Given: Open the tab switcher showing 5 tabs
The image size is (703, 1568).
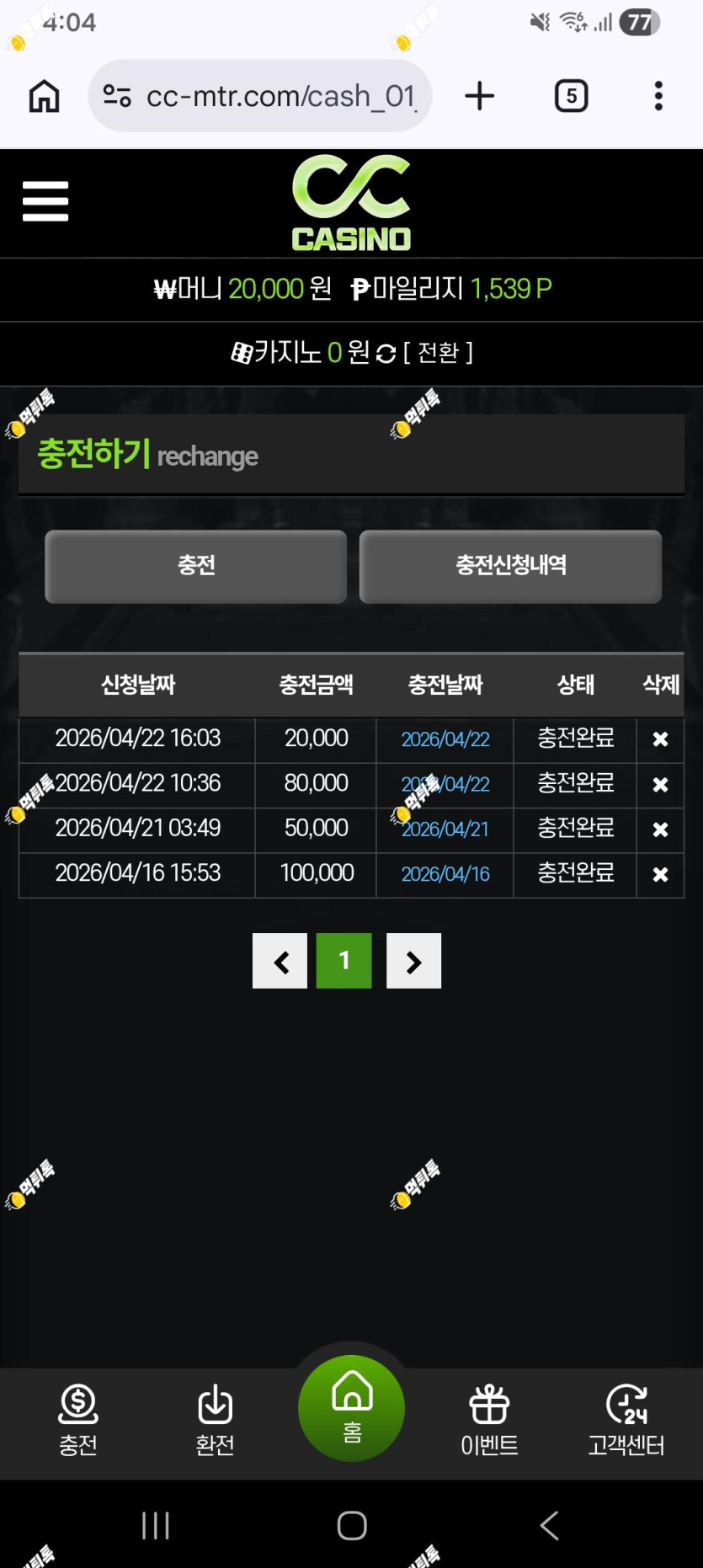Looking at the screenshot, I should pos(572,96).
